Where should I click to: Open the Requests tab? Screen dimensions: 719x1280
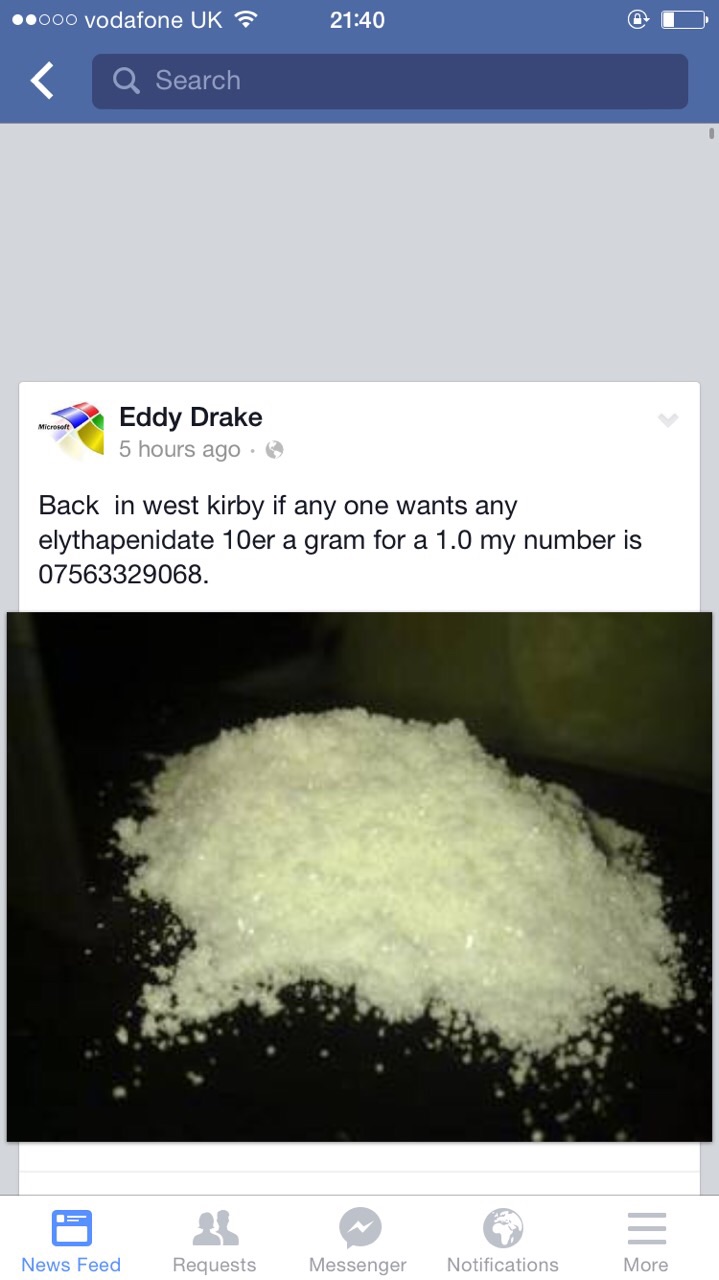click(214, 1240)
